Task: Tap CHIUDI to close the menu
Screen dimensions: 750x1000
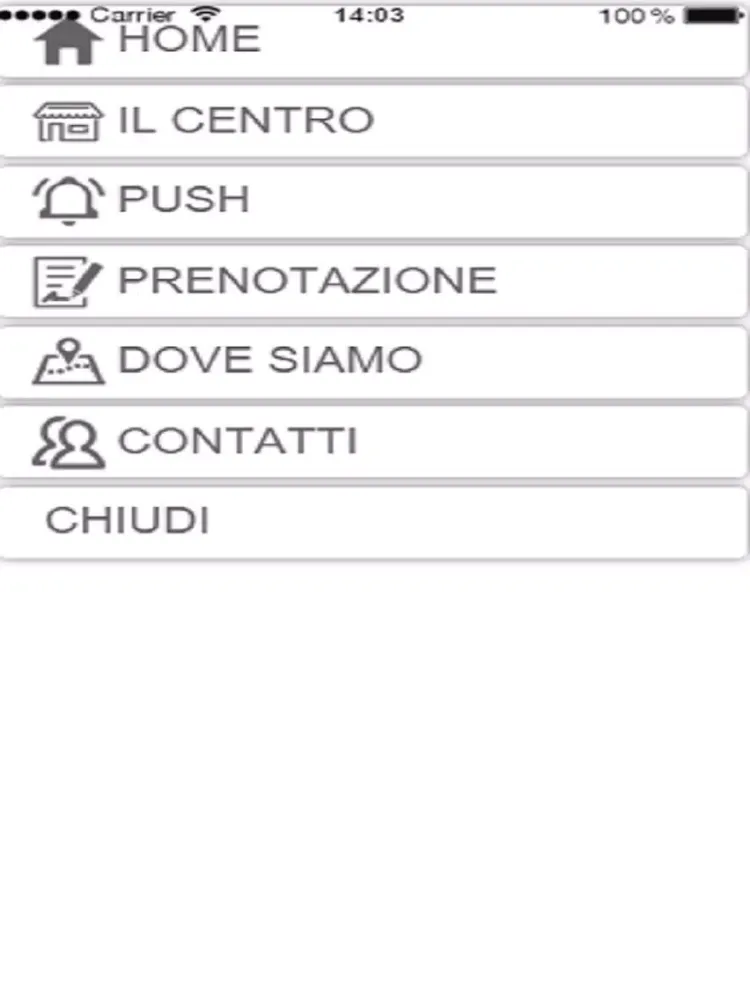Action: coord(128,521)
